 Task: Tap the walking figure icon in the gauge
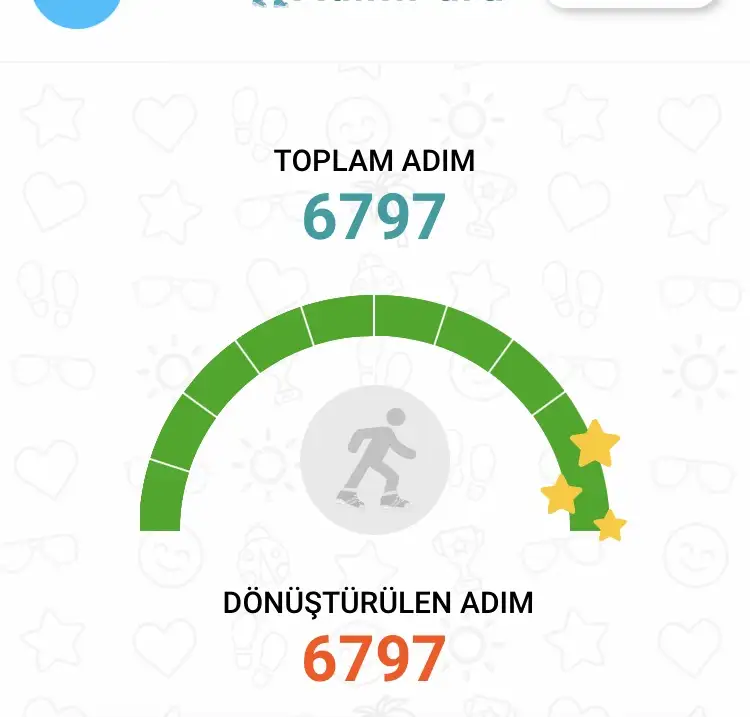(x=375, y=459)
